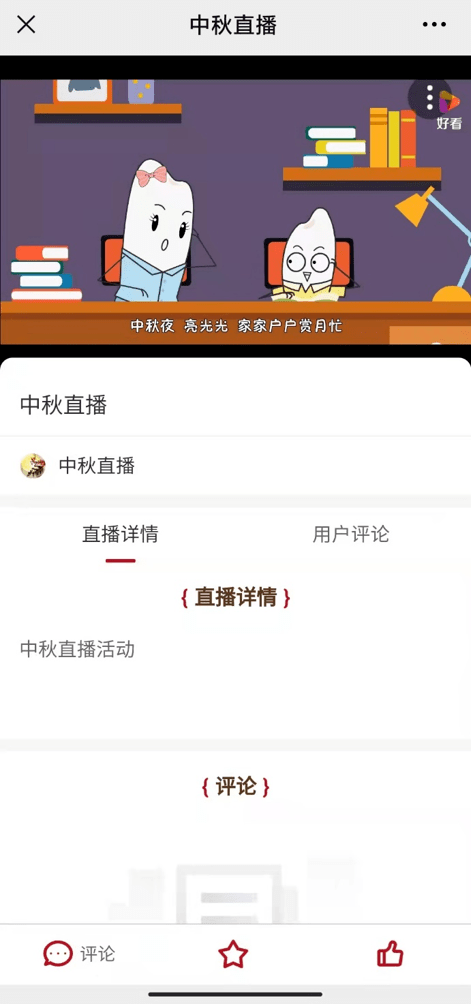Open the video's three-dot menu
Screen dimensions: 471x1004
429,97
